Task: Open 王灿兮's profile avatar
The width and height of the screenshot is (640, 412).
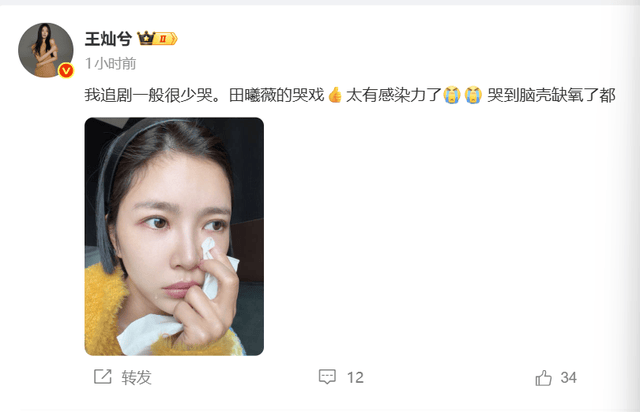Action: [46, 50]
